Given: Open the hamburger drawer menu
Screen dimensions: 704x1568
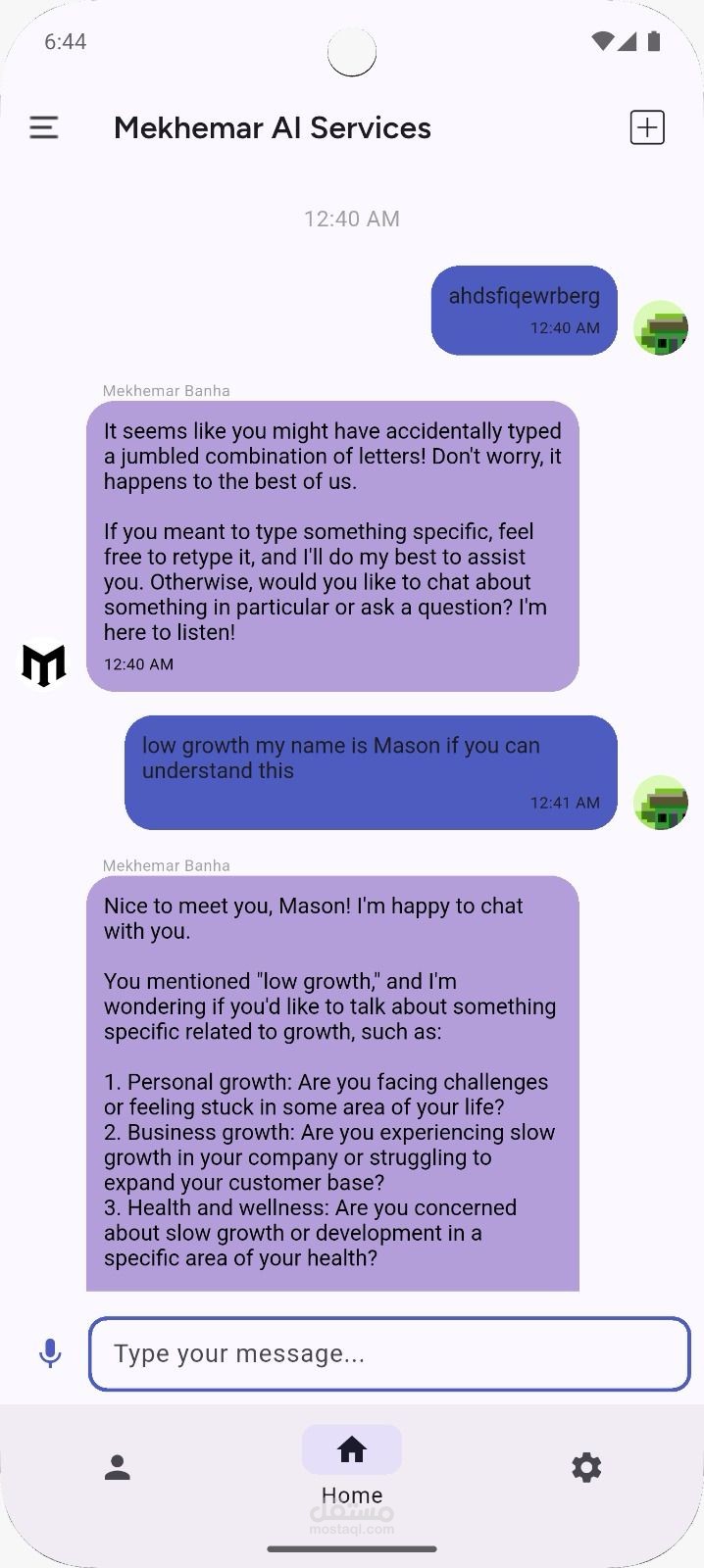Looking at the screenshot, I should 44,127.
